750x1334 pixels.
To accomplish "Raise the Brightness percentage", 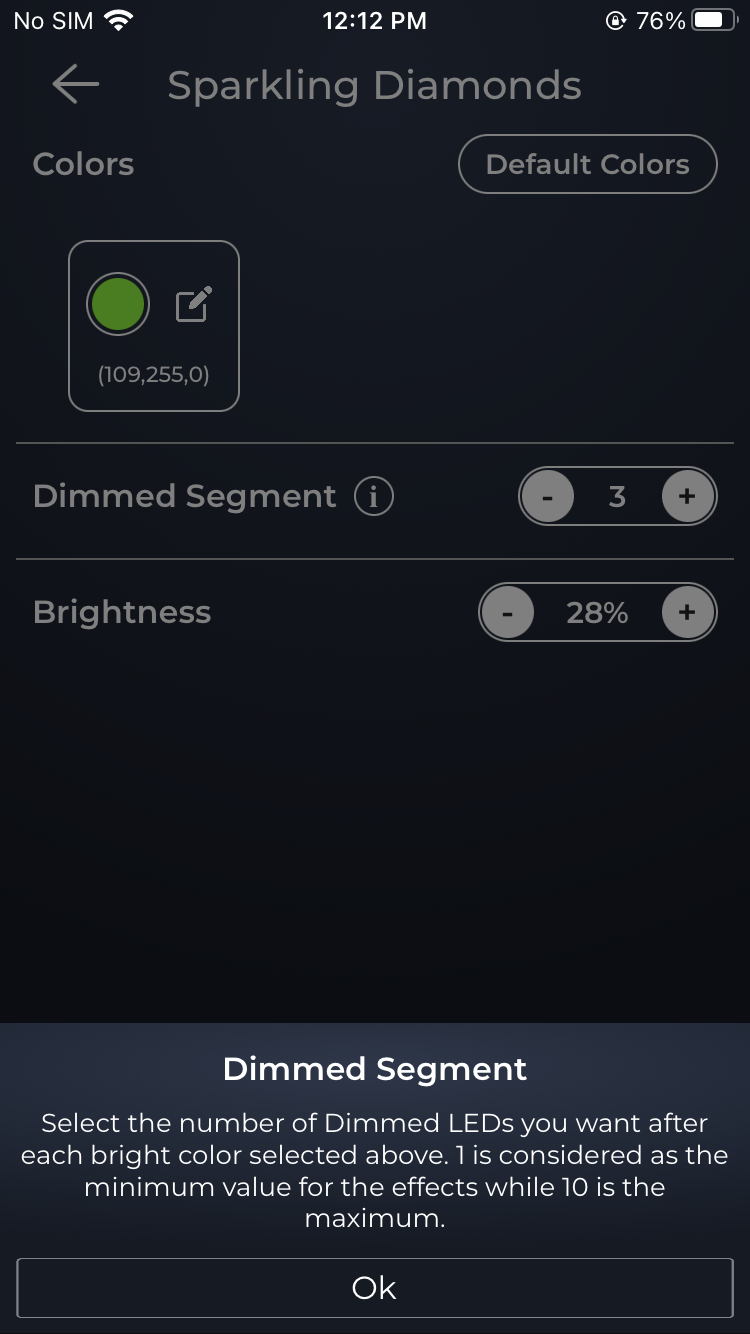I will pyautogui.click(x=687, y=612).
